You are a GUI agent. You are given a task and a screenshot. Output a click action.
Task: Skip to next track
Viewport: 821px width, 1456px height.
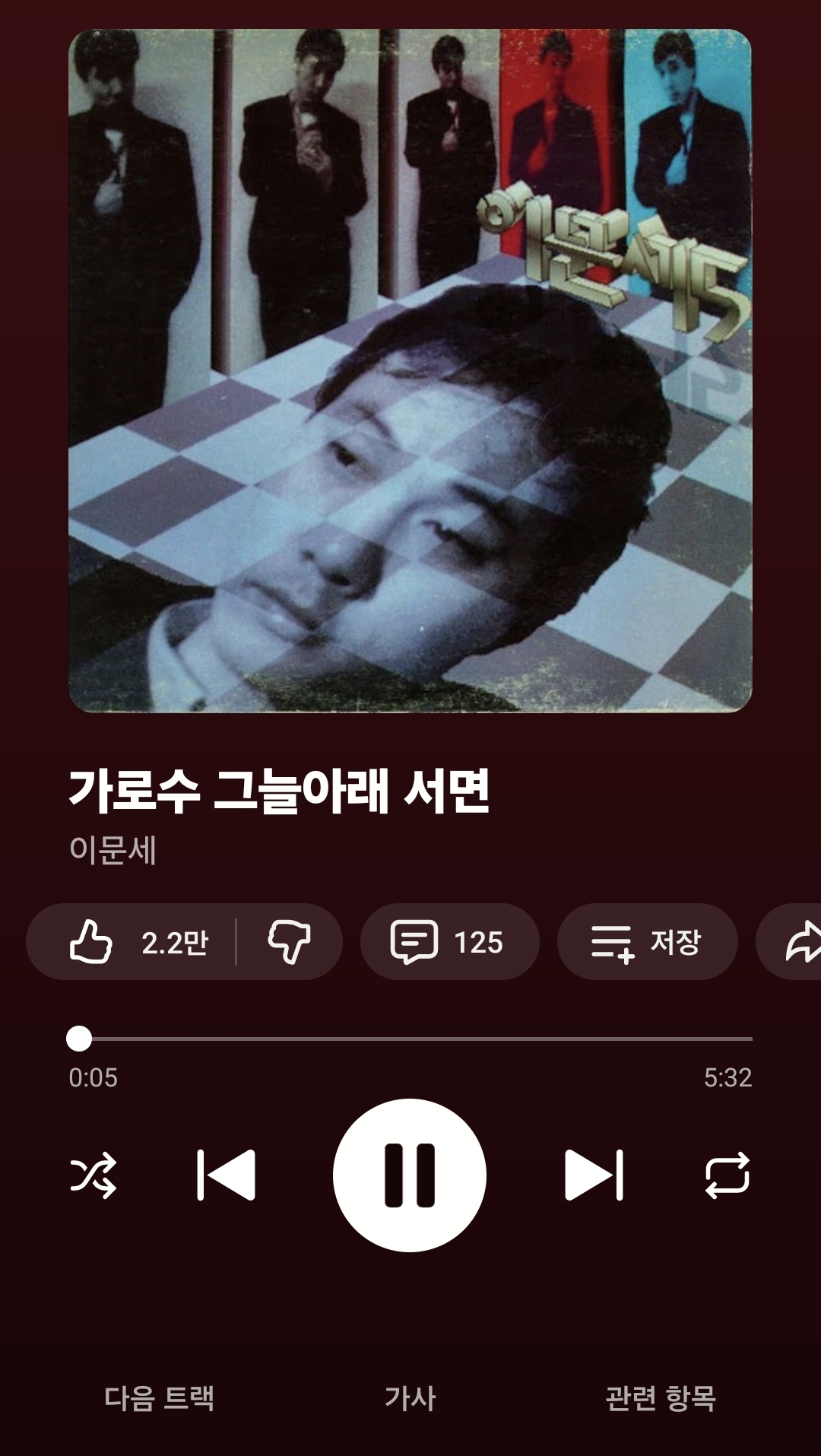point(594,1175)
